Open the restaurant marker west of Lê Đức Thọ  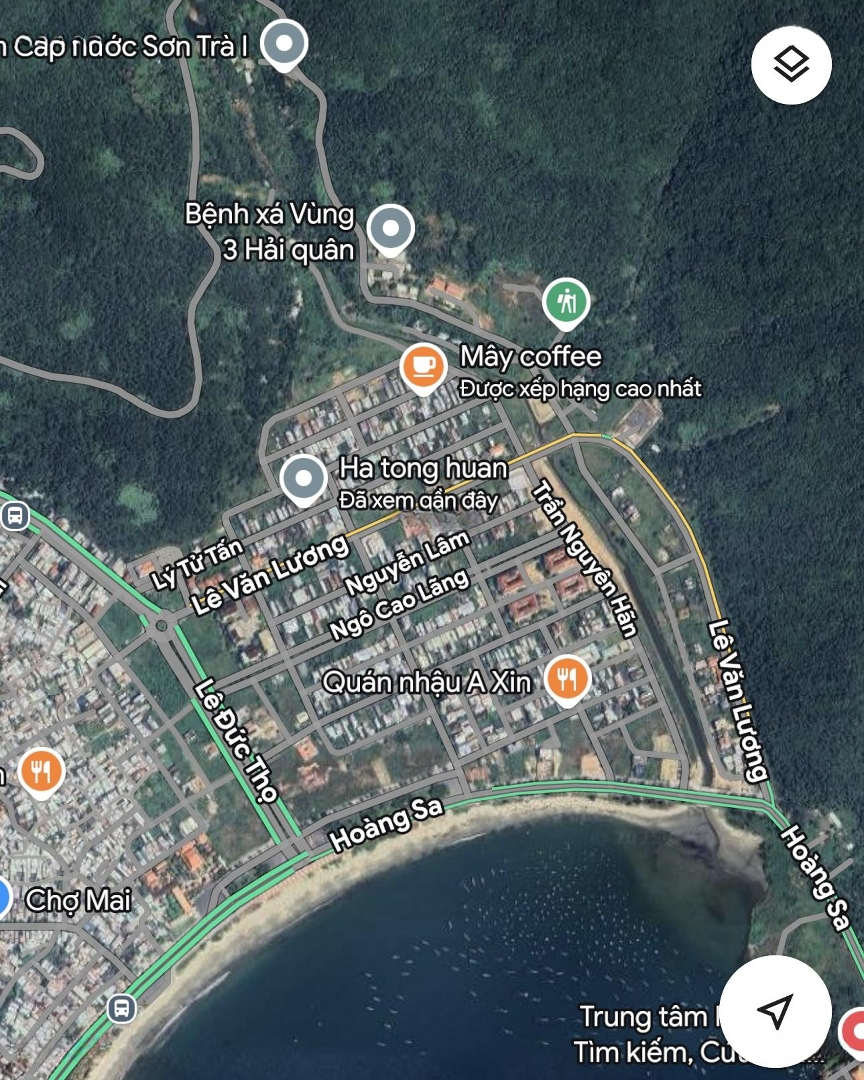(40, 771)
